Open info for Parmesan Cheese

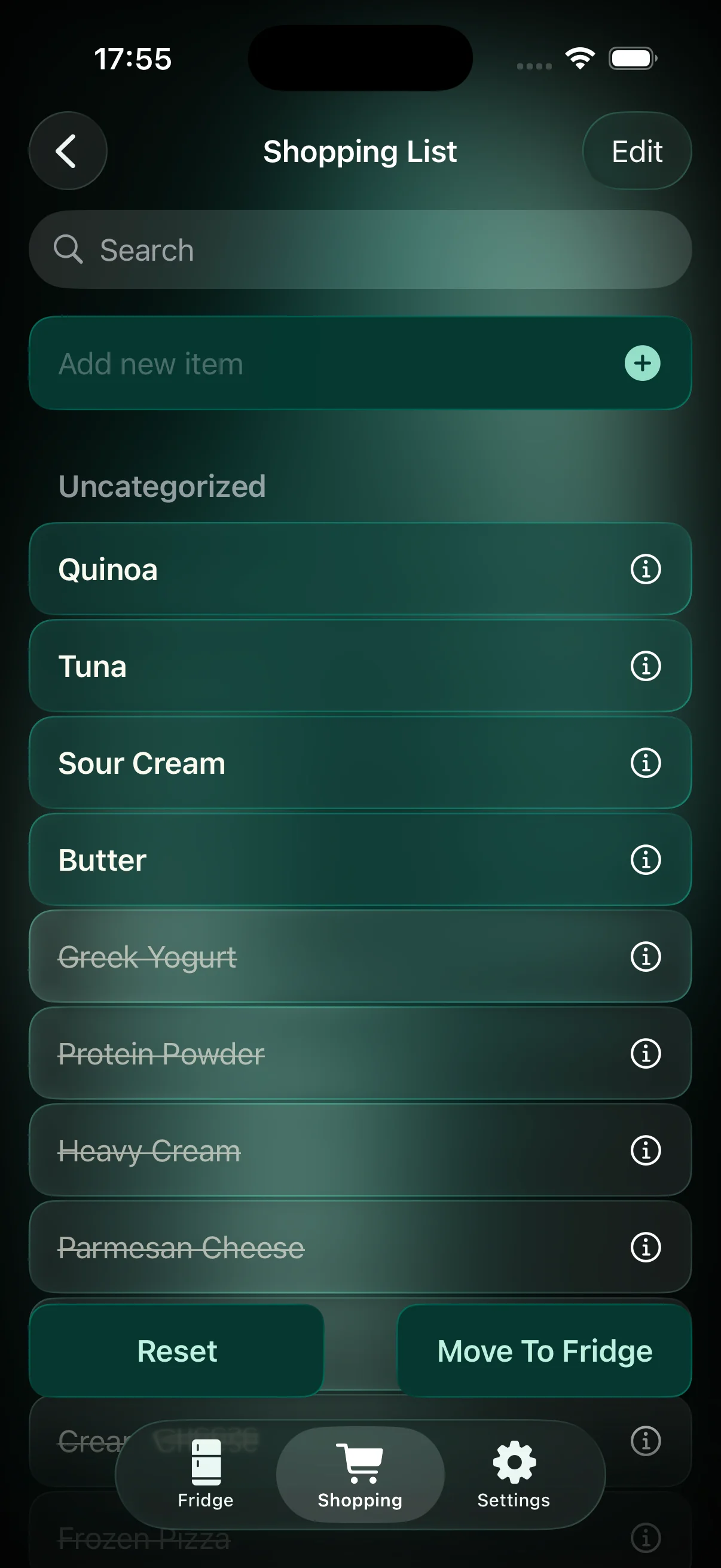[x=645, y=1247]
